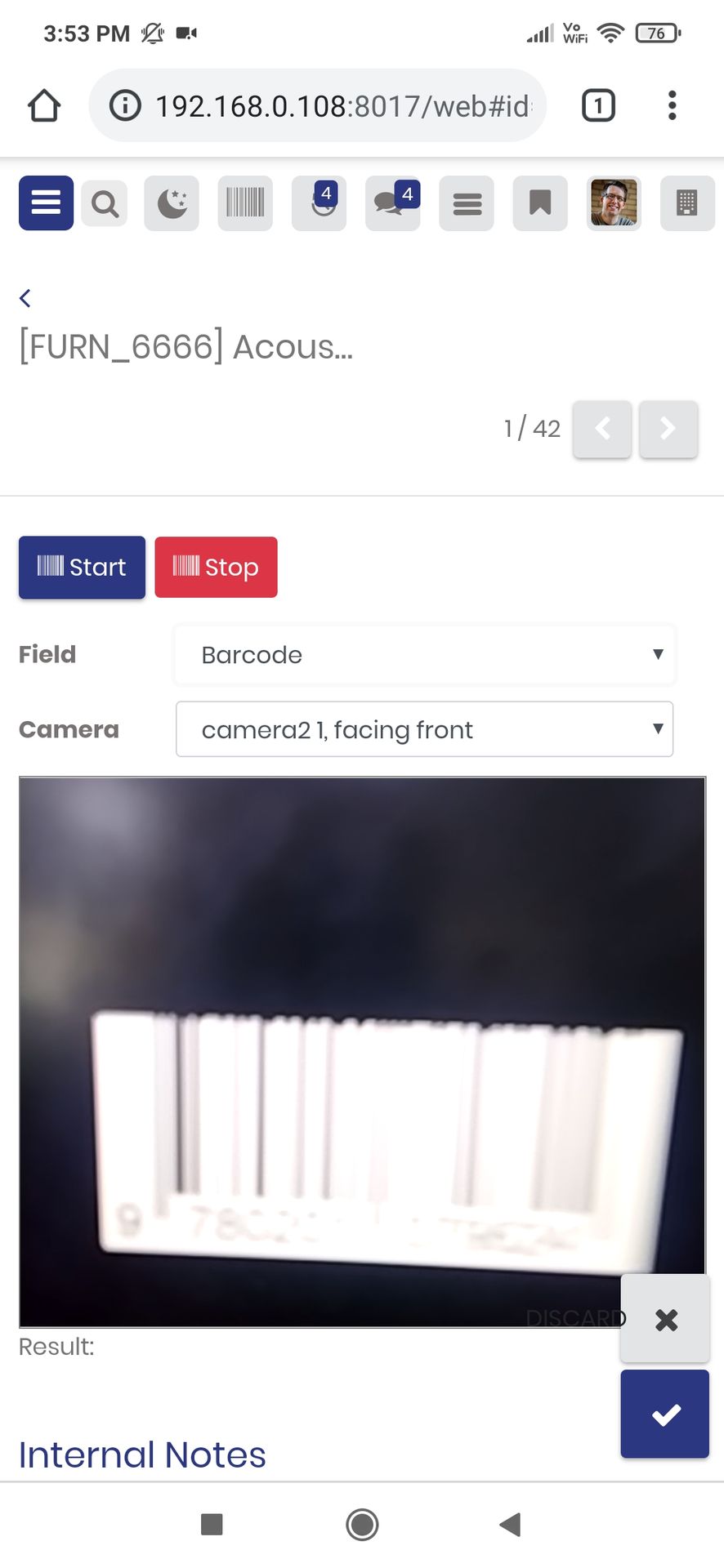The image size is (724, 1568).
Task: Open the company building icon
Action: coord(687,203)
